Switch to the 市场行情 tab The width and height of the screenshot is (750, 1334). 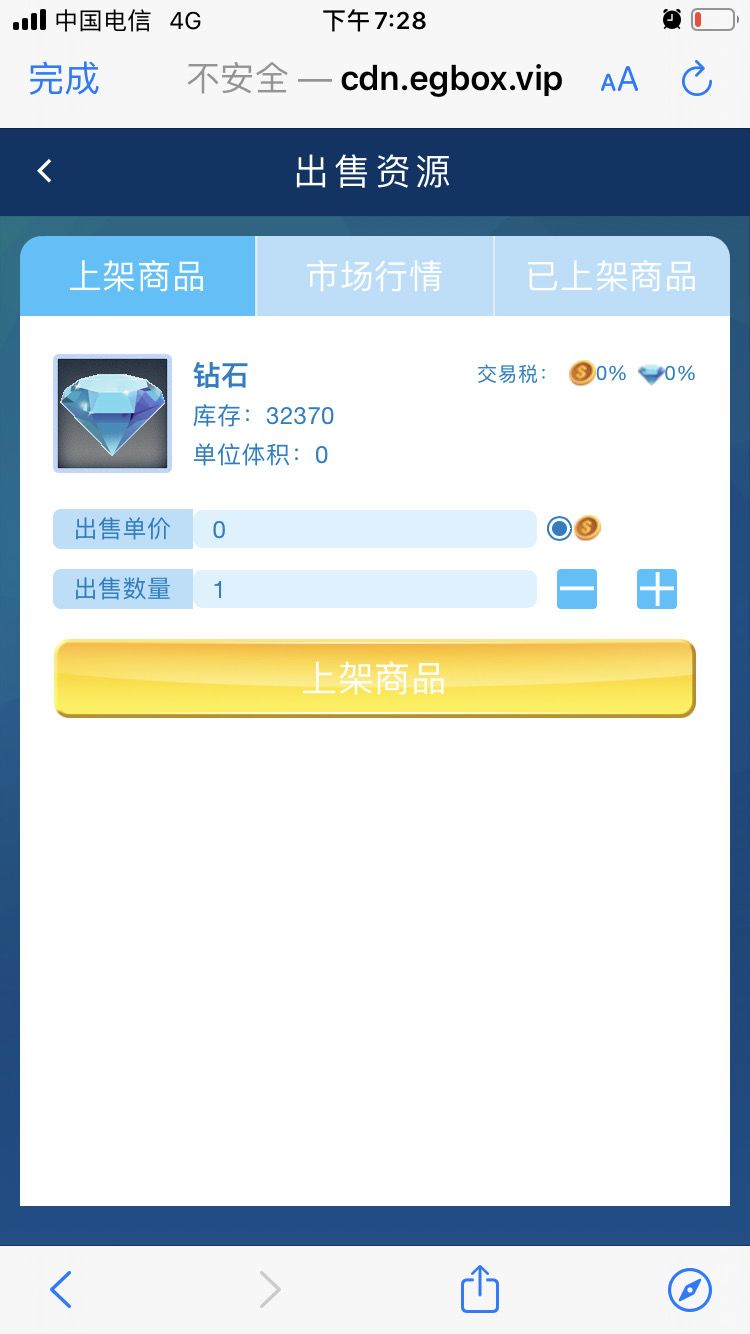(374, 276)
